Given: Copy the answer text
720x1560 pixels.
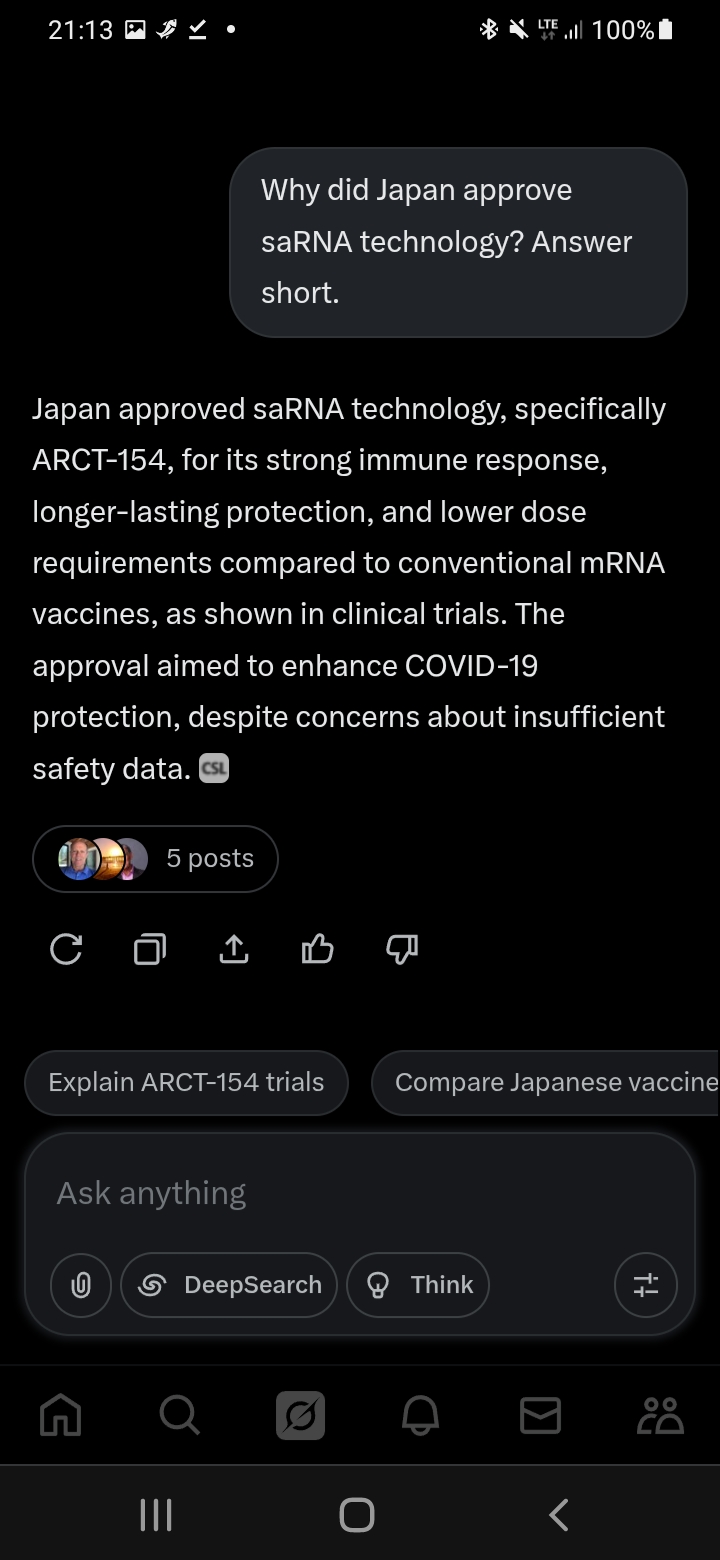Looking at the screenshot, I should coord(149,949).
